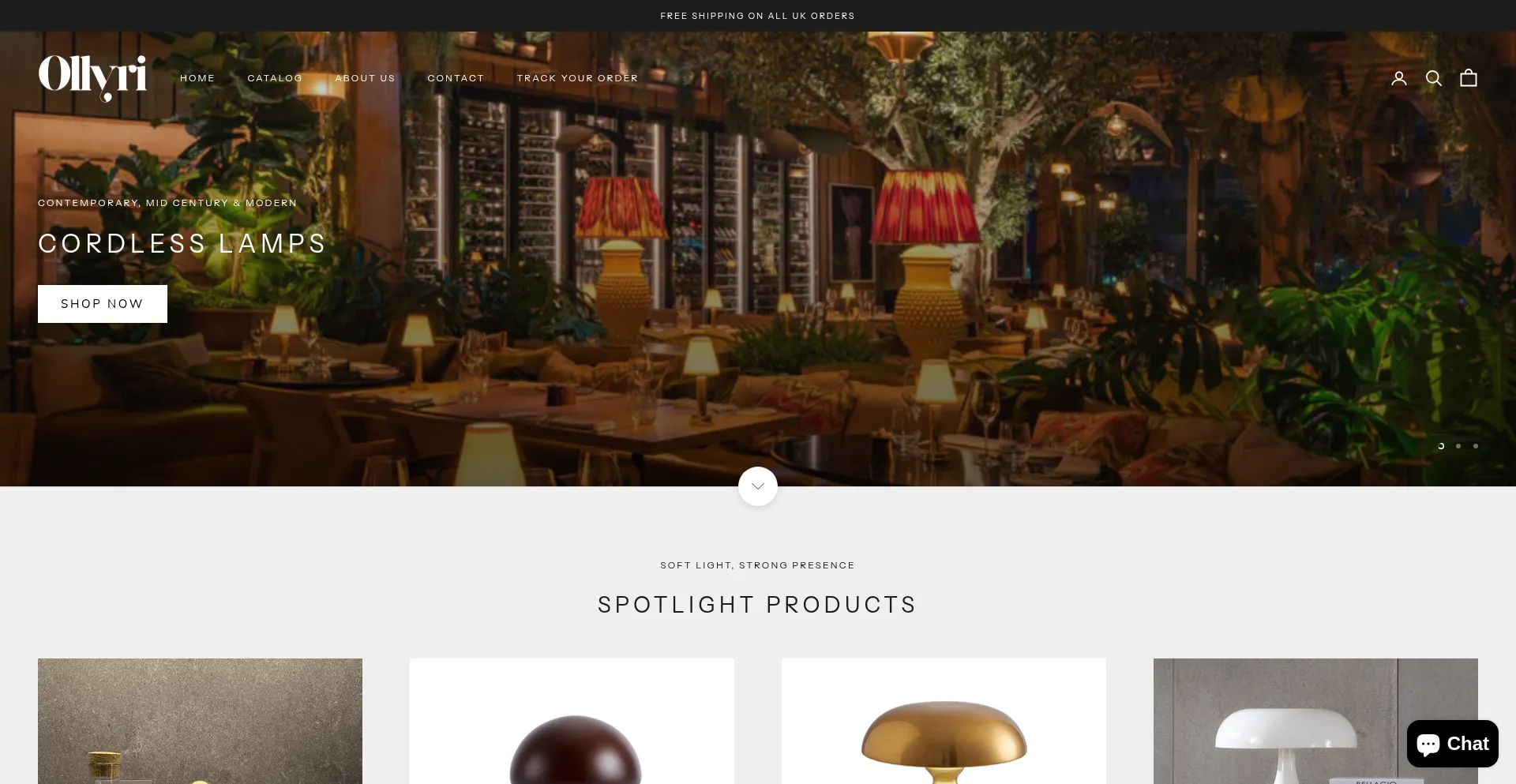Open the Catalog menu link
Image resolution: width=1516 pixels, height=784 pixels.
click(x=275, y=78)
